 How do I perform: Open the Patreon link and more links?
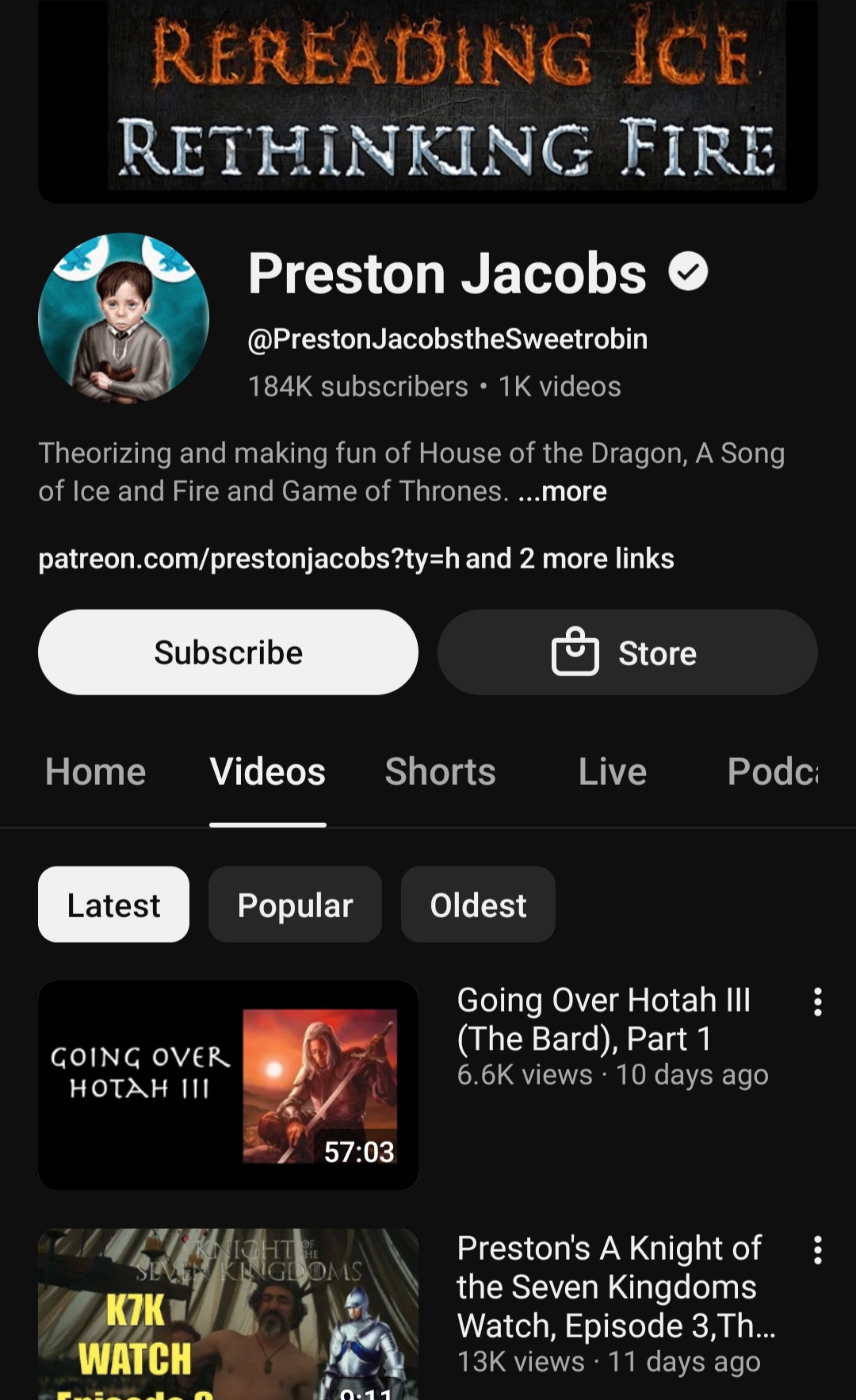click(x=356, y=559)
